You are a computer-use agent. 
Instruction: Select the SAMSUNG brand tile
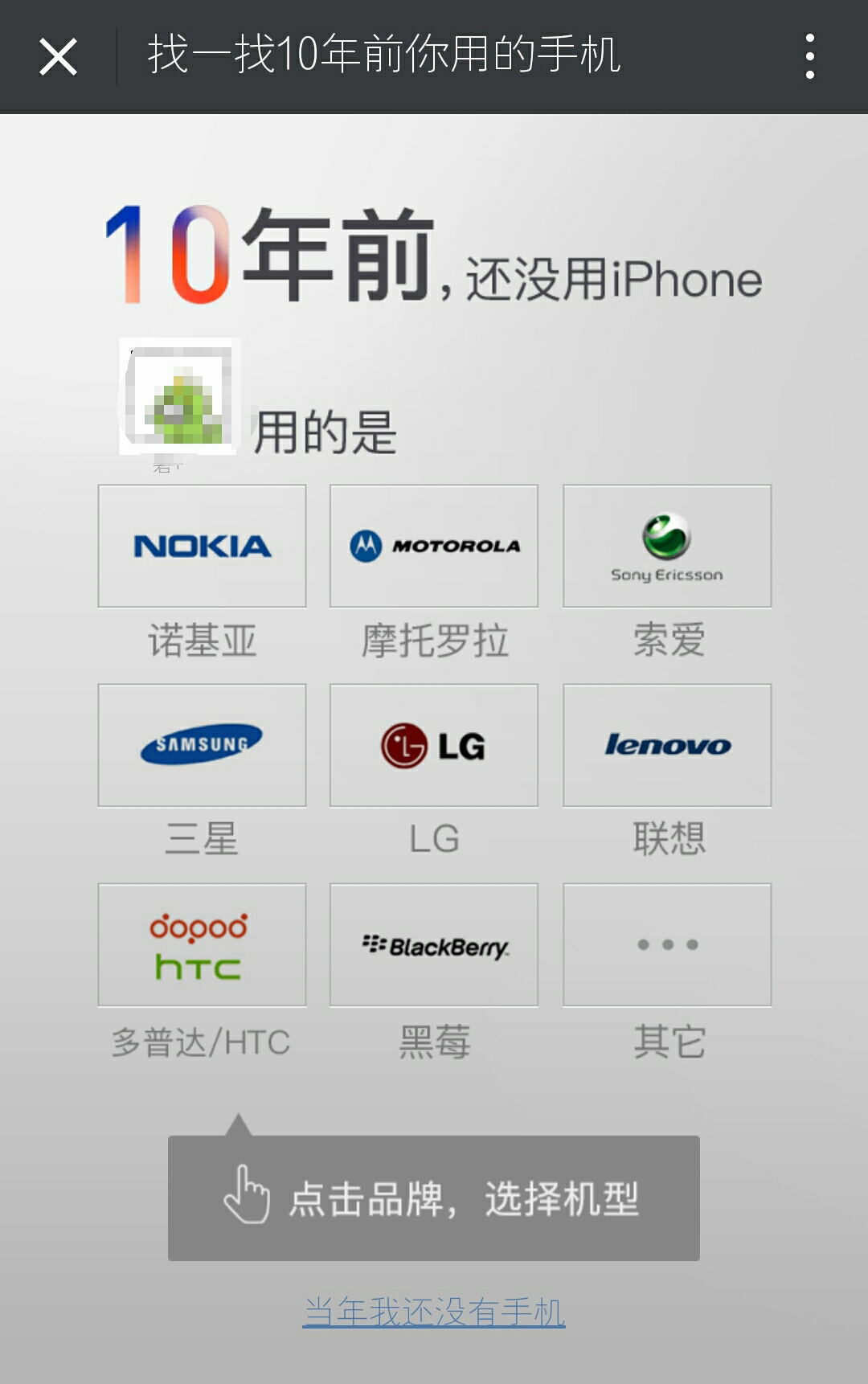point(201,744)
